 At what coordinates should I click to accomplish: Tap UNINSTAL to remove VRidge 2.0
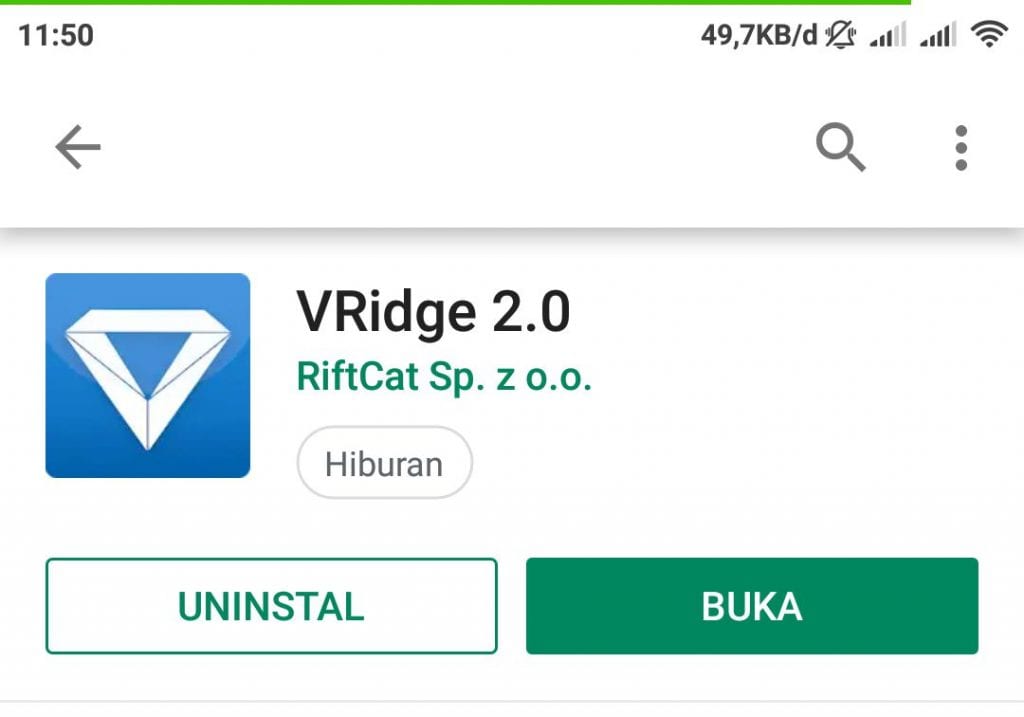[271, 606]
